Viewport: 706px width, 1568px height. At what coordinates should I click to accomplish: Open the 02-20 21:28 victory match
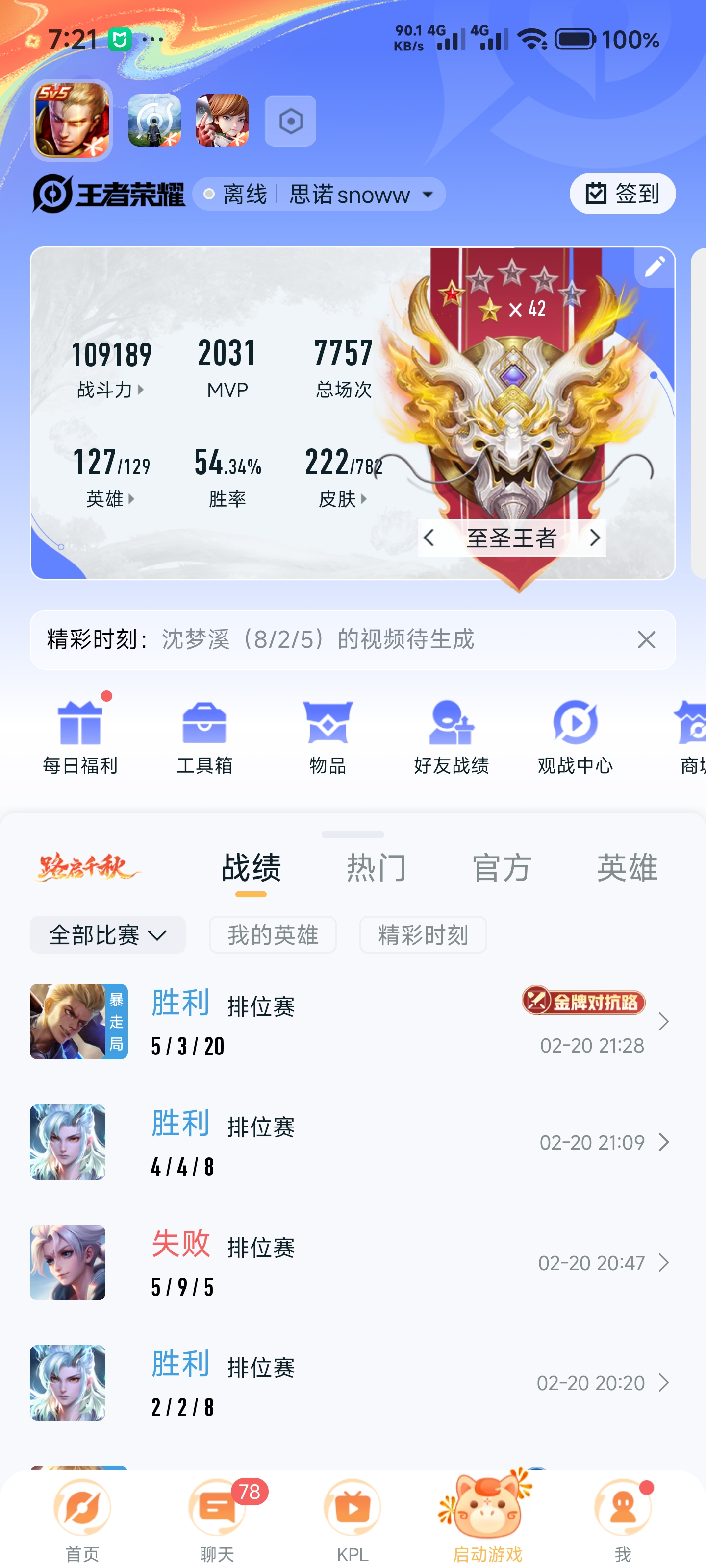coord(353,1021)
